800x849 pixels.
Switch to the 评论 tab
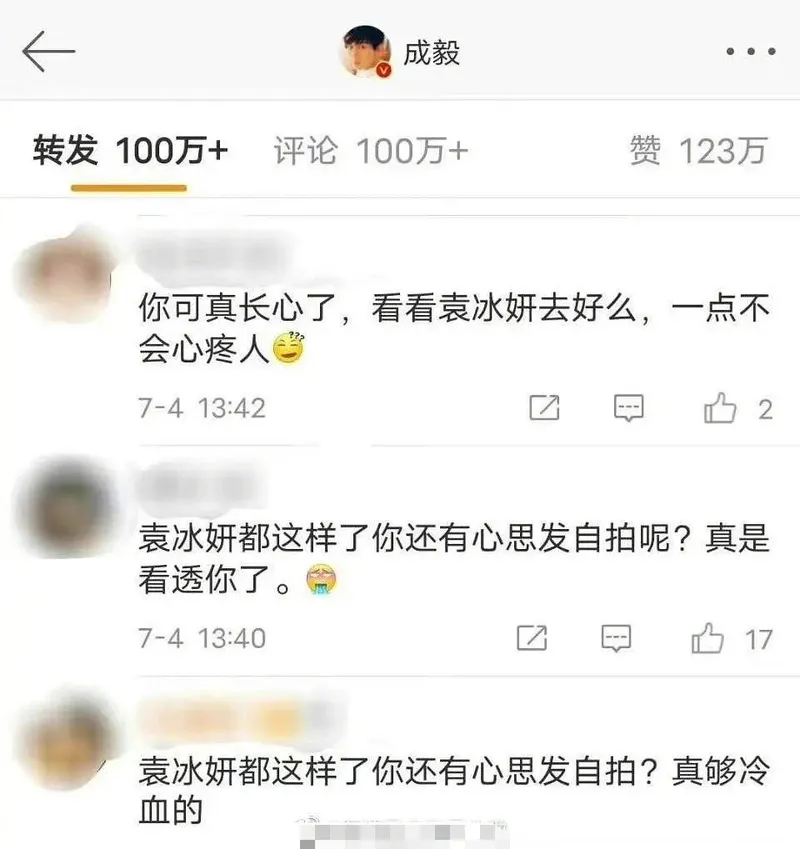[x=370, y=151]
